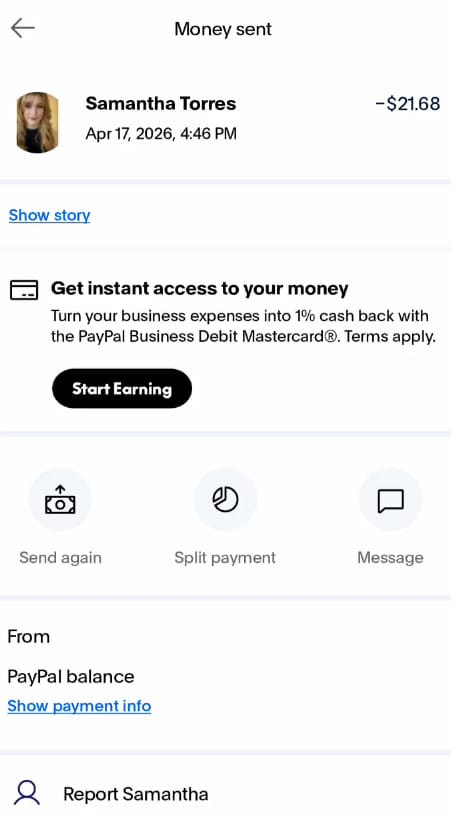This screenshot has width=451, height=814.
Task: Open the Show story link
Action: [x=49, y=215]
